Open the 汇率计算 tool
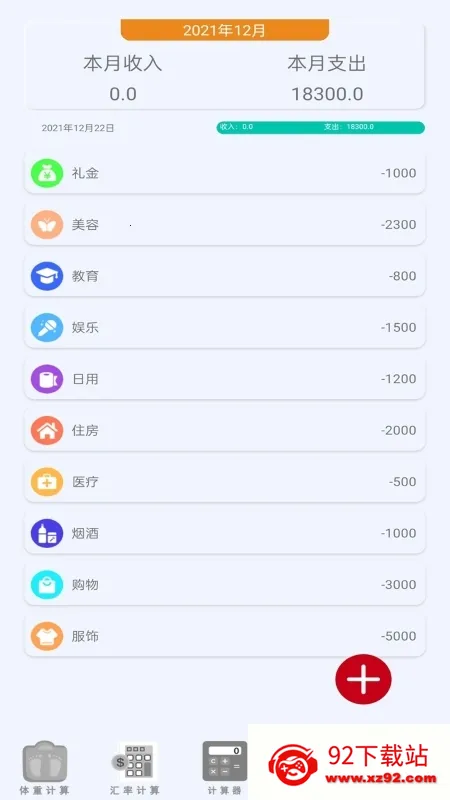Screen dimensions: 450x800 135,768
